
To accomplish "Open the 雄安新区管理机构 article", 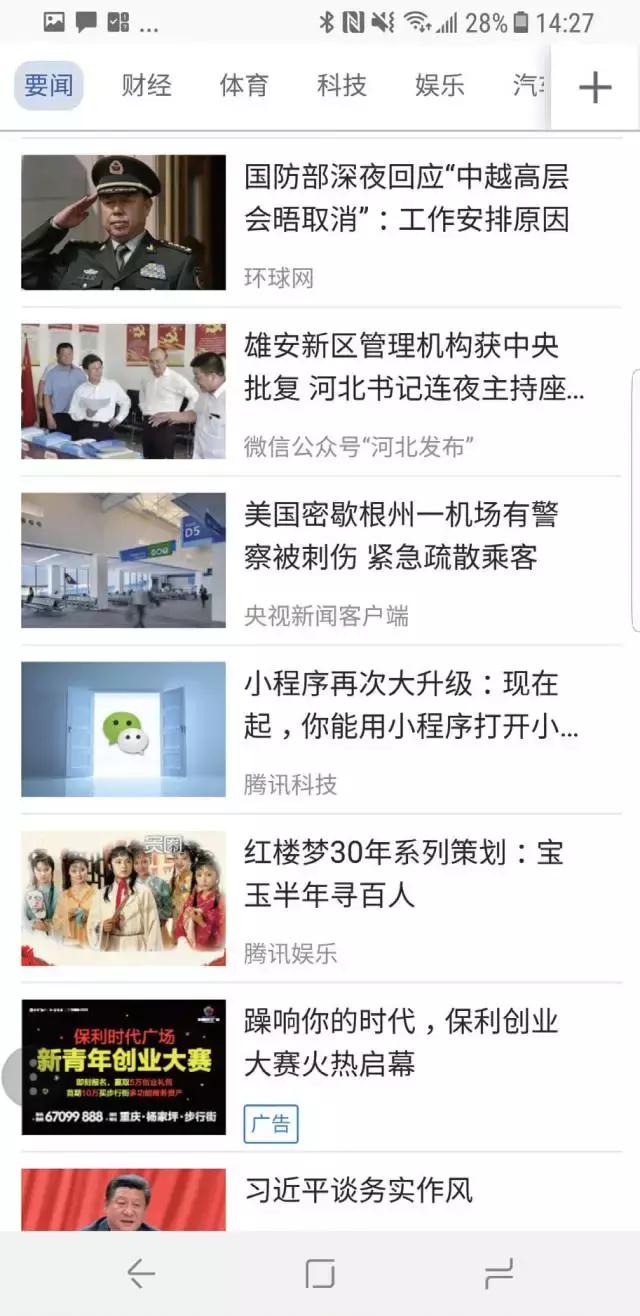I will click(x=414, y=367).
